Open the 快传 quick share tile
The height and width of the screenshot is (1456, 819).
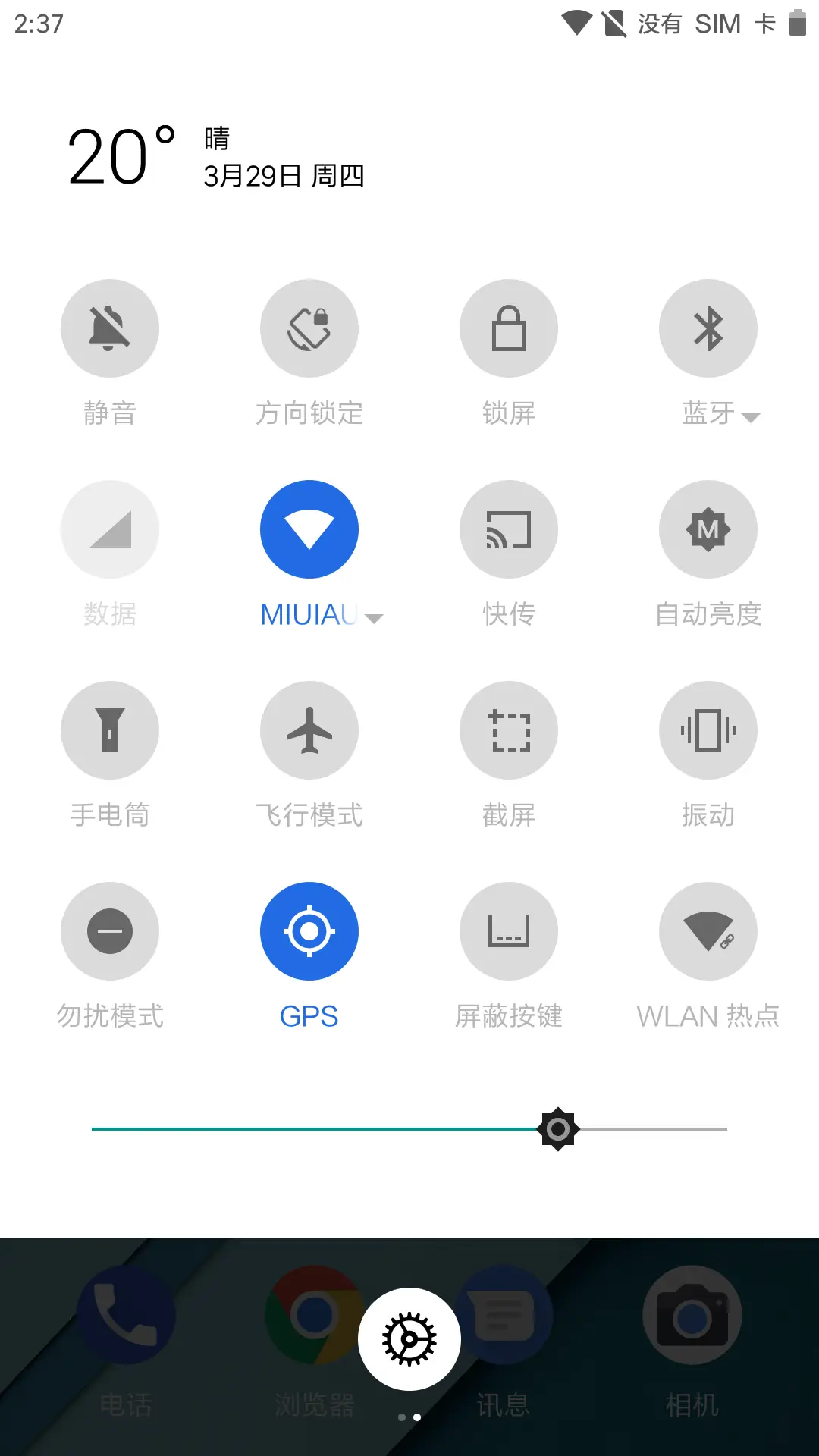tap(508, 529)
